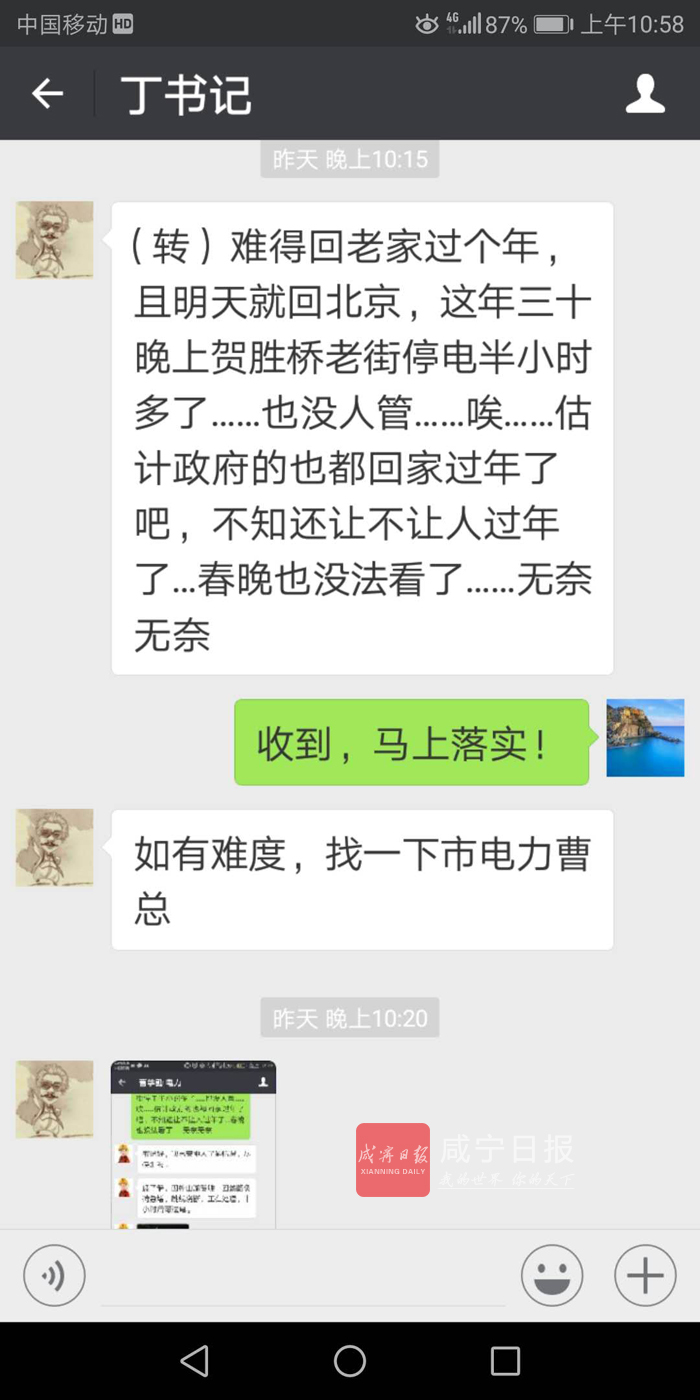Tap my own avatar beside 收到，马上落实
Screen dimensions: 700x1400
pos(645,738)
